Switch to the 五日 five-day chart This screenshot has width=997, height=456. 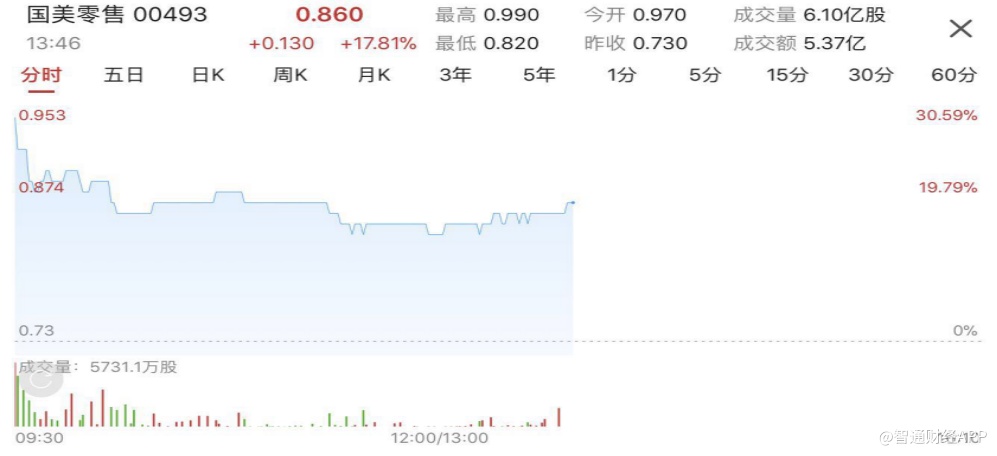coord(124,75)
